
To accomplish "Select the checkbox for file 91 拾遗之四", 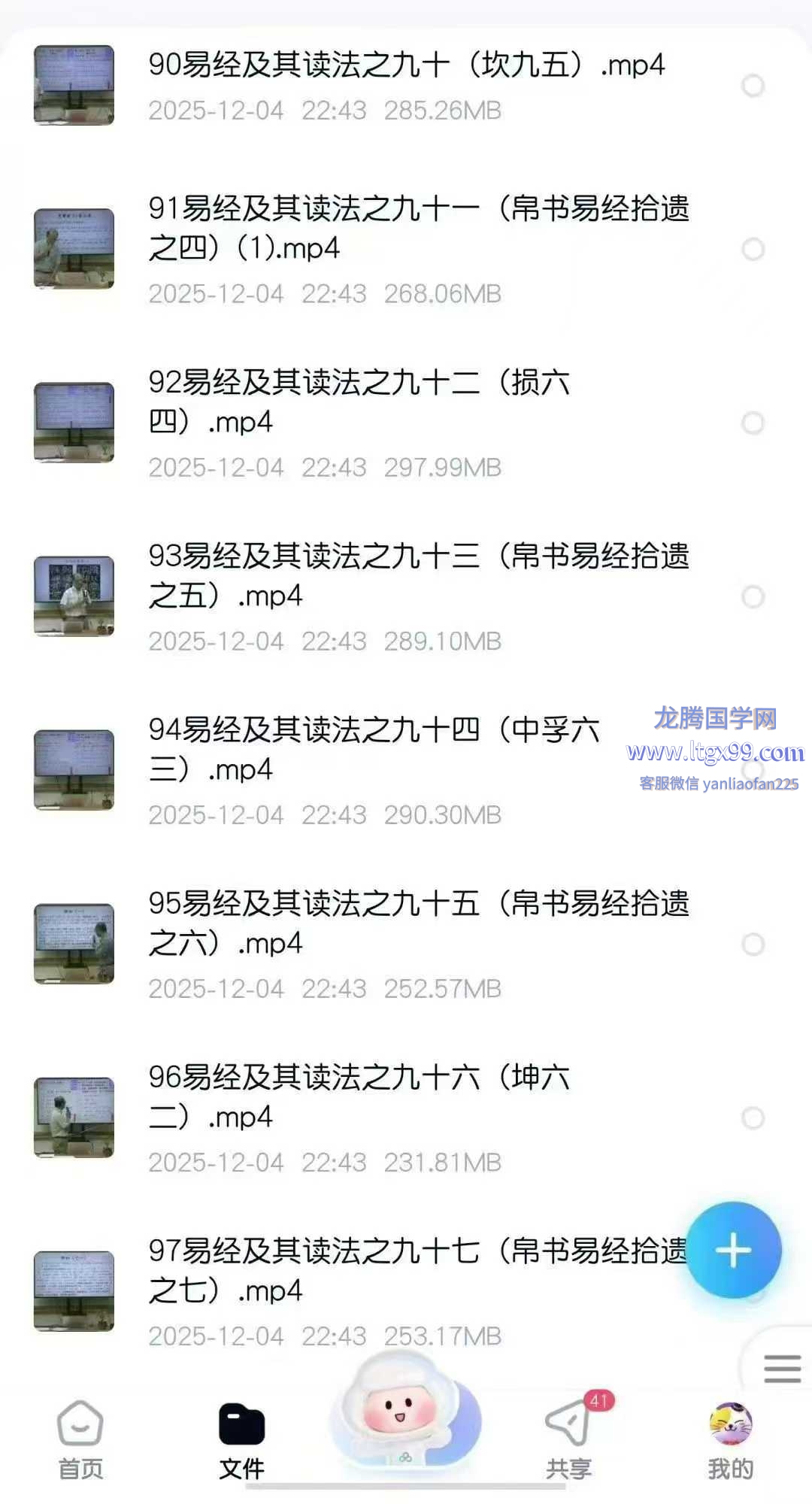I will tap(753, 249).
